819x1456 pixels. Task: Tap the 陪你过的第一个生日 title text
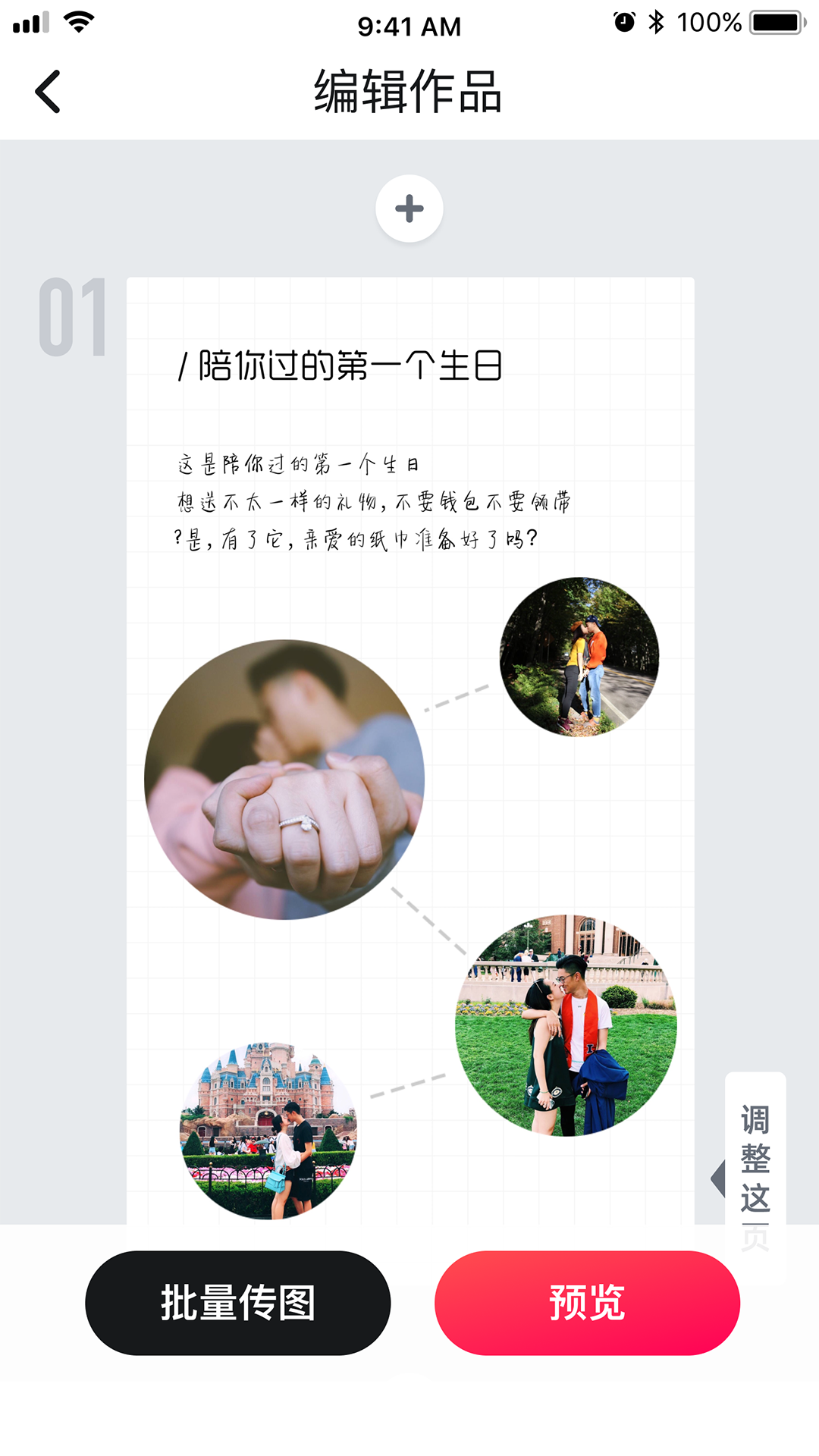(x=341, y=364)
